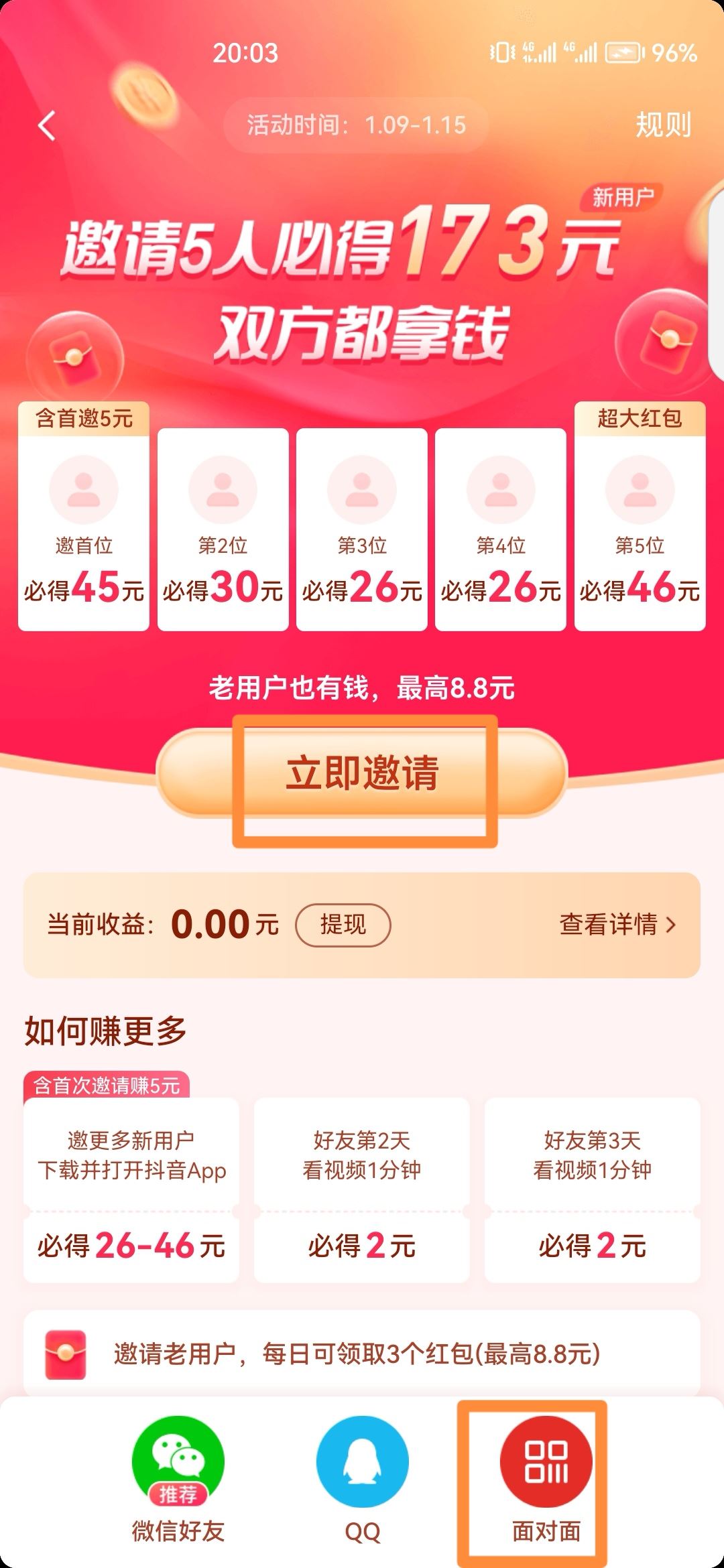724x1568 pixels.
Task: Tap the 第5位 avatar placeholder icon
Action: point(640,489)
